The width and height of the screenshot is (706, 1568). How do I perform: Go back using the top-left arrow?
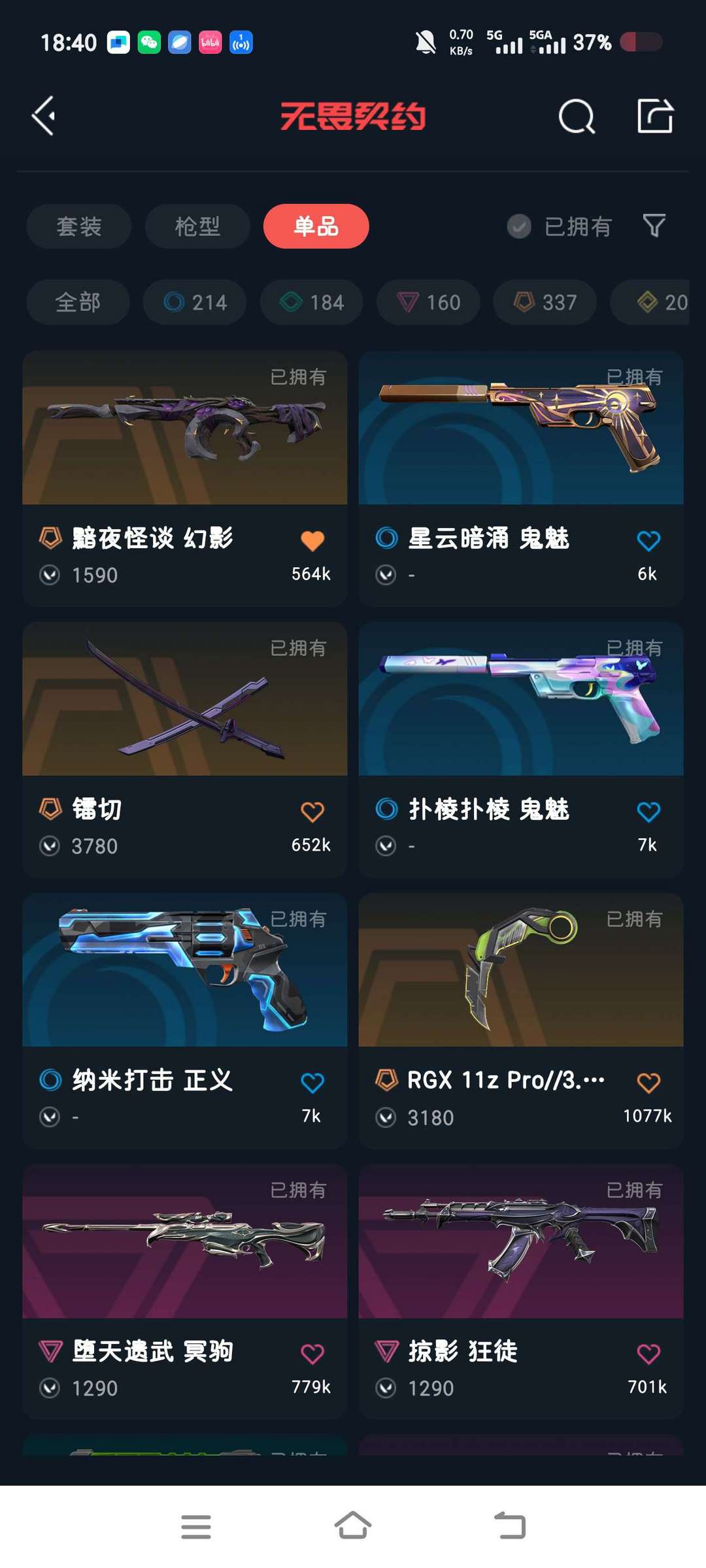(44, 116)
